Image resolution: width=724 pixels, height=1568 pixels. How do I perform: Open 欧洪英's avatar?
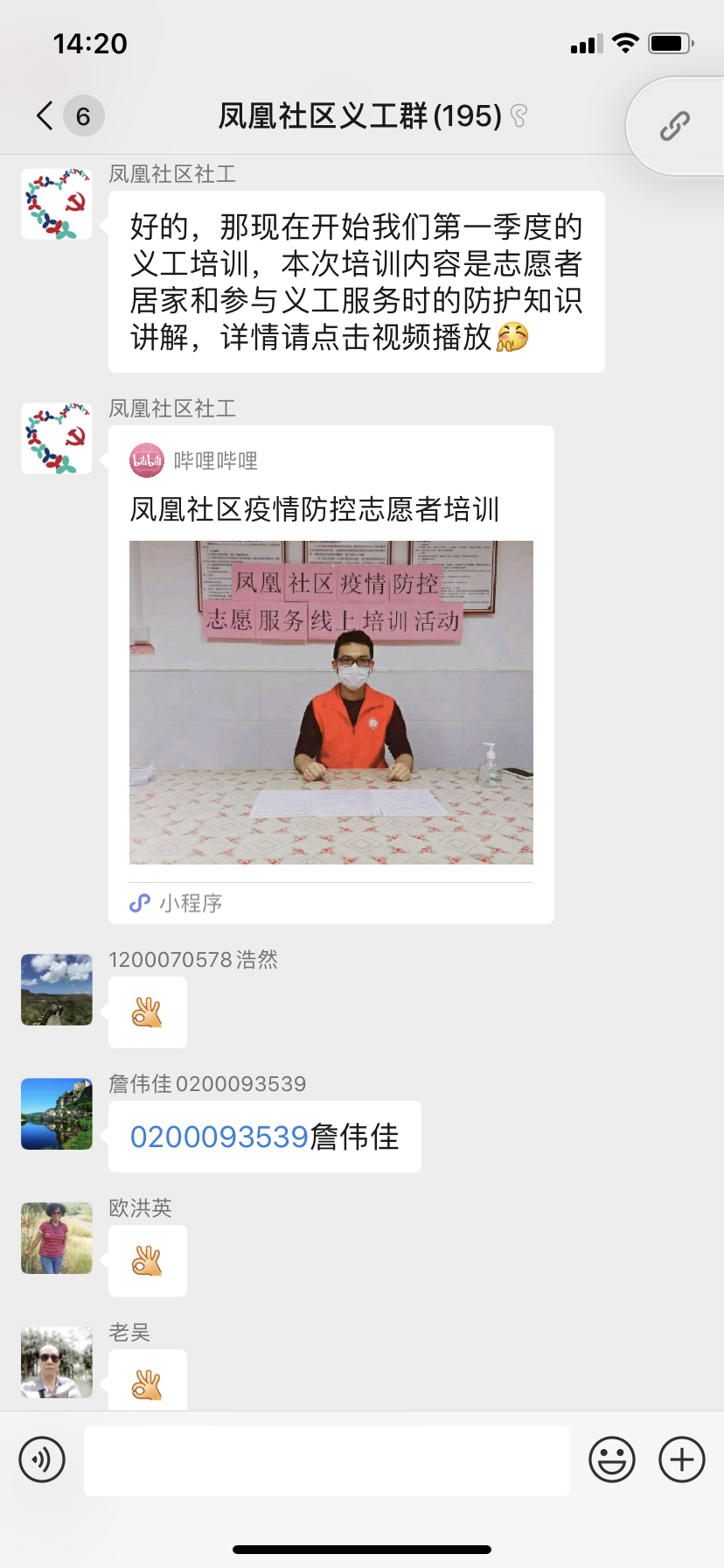click(57, 1238)
